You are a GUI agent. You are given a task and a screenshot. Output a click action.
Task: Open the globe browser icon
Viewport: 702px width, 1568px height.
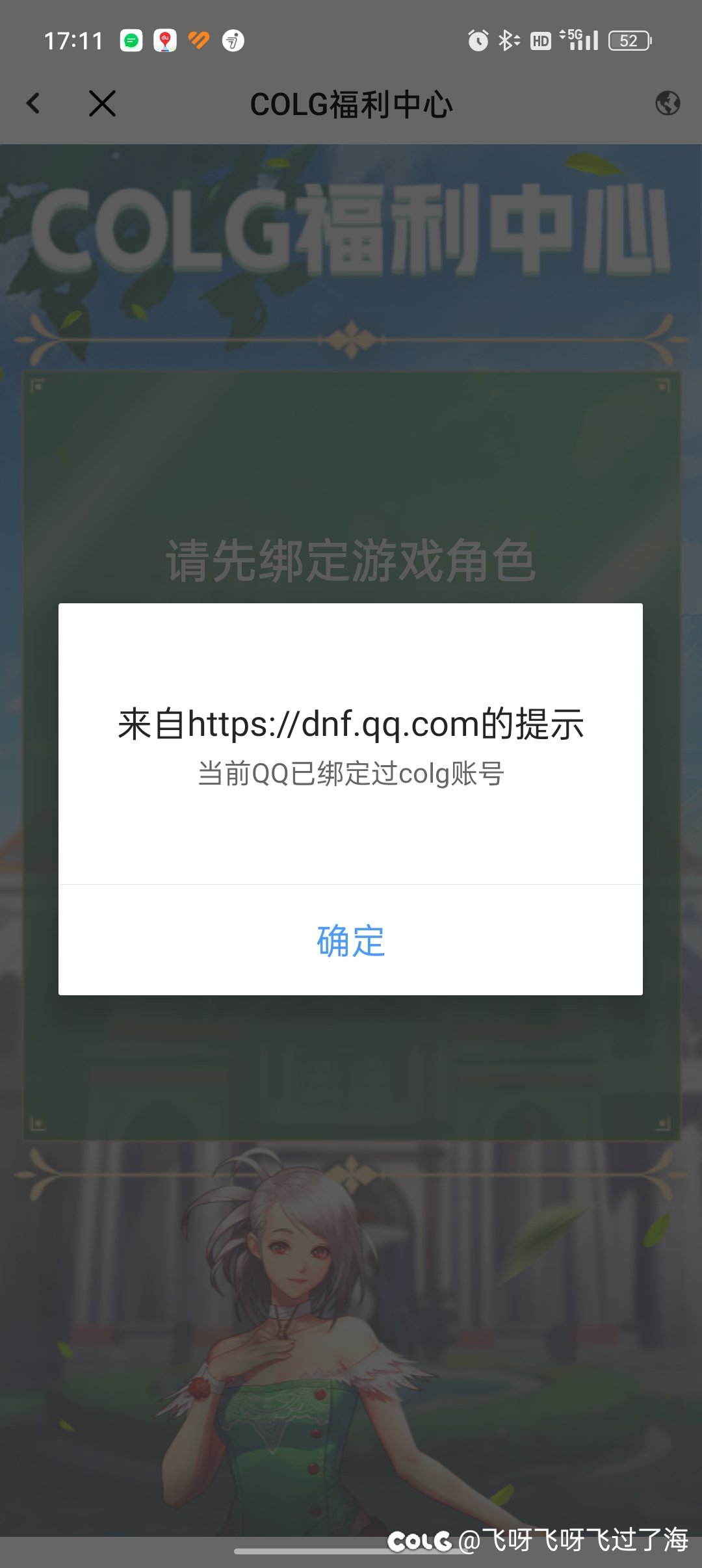(668, 103)
